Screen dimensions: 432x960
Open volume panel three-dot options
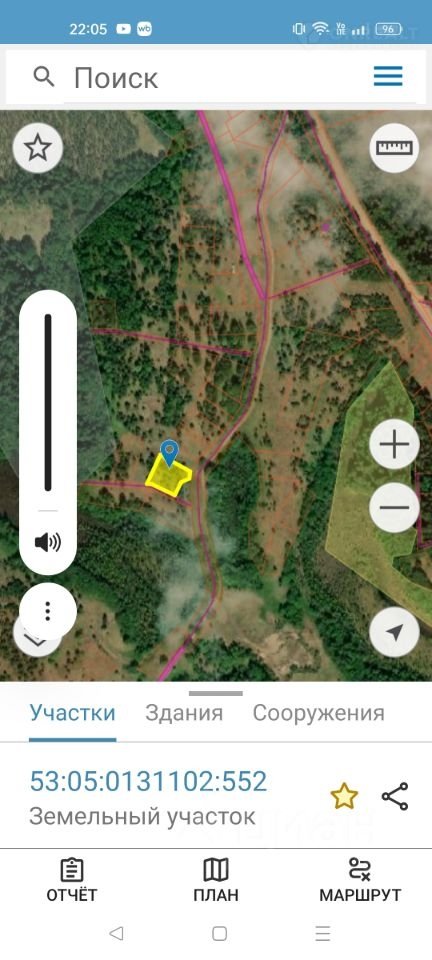pos(48,611)
